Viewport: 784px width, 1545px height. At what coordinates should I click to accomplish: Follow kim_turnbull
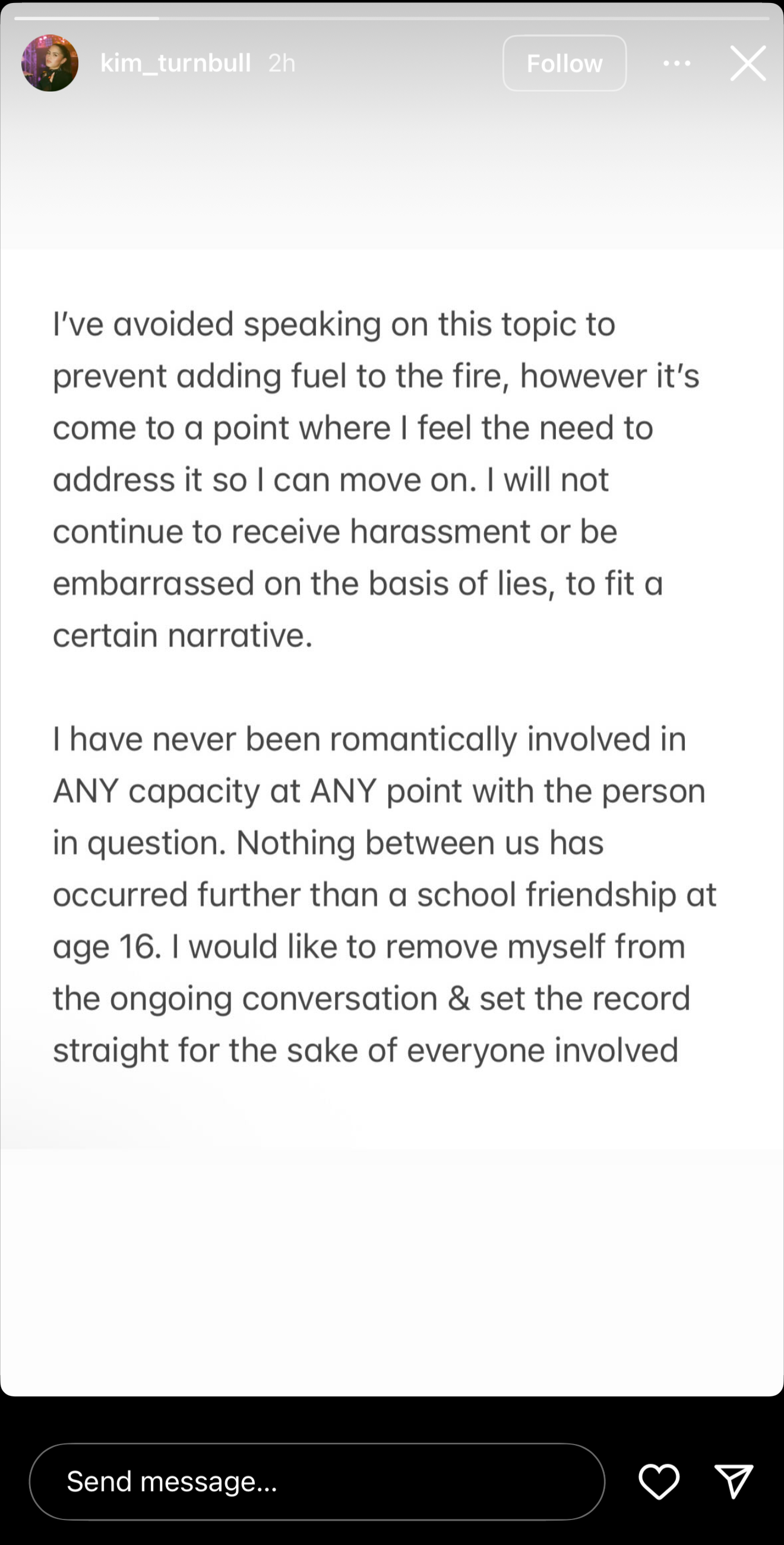click(x=564, y=63)
